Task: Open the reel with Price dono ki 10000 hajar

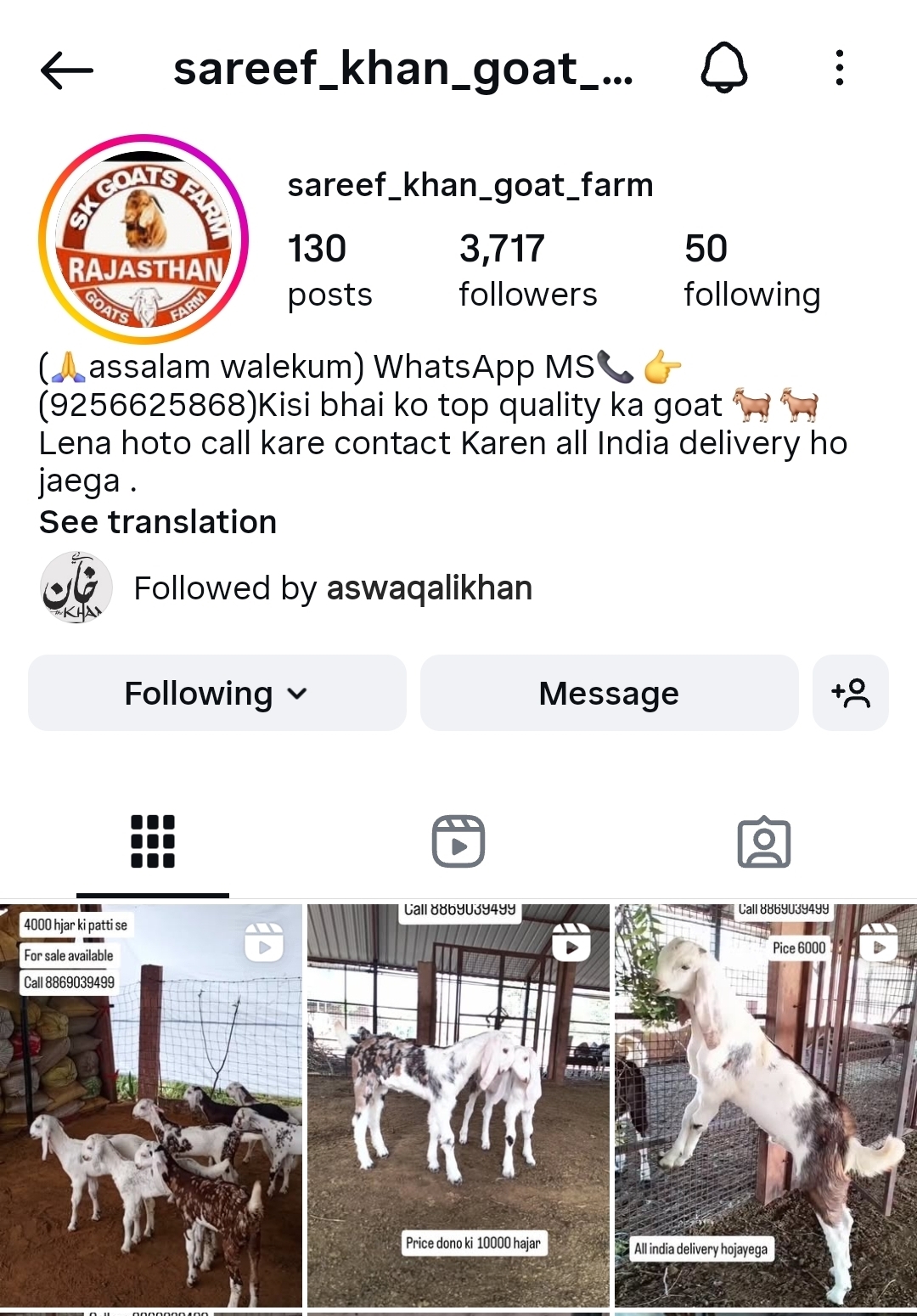Action: coord(458,1104)
